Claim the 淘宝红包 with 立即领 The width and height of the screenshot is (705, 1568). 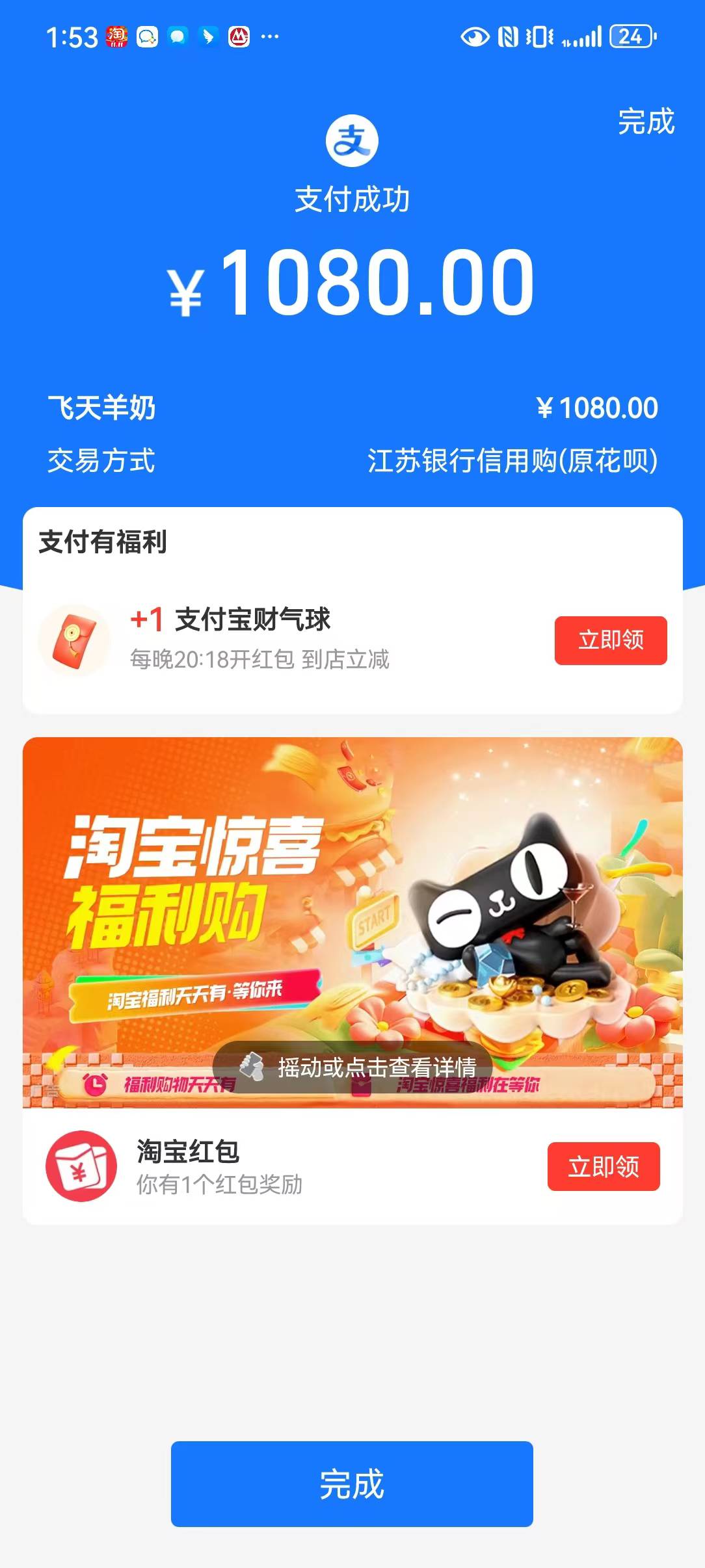(603, 1166)
